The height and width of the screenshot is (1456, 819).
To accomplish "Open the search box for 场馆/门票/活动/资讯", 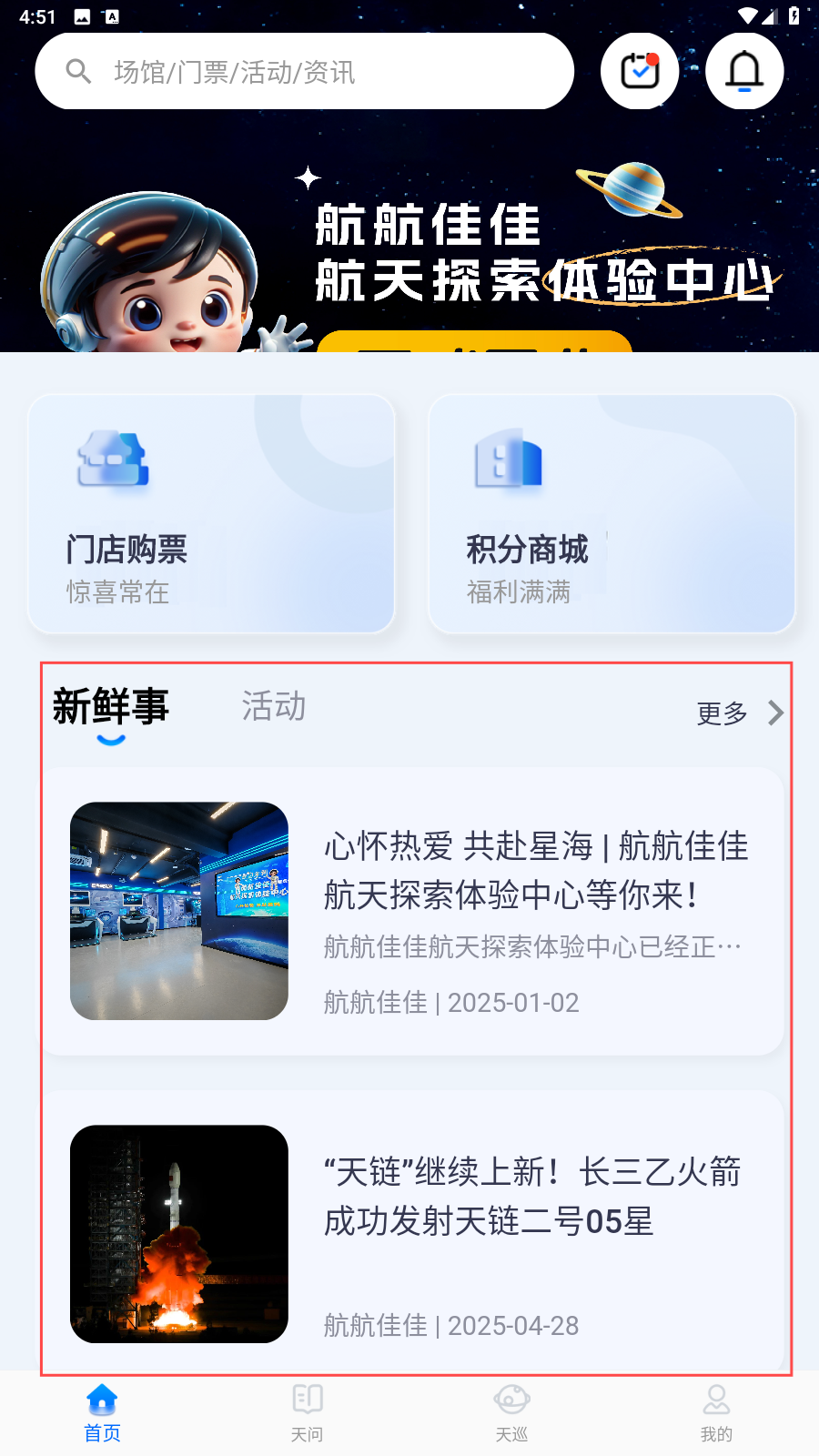I will (304, 71).
